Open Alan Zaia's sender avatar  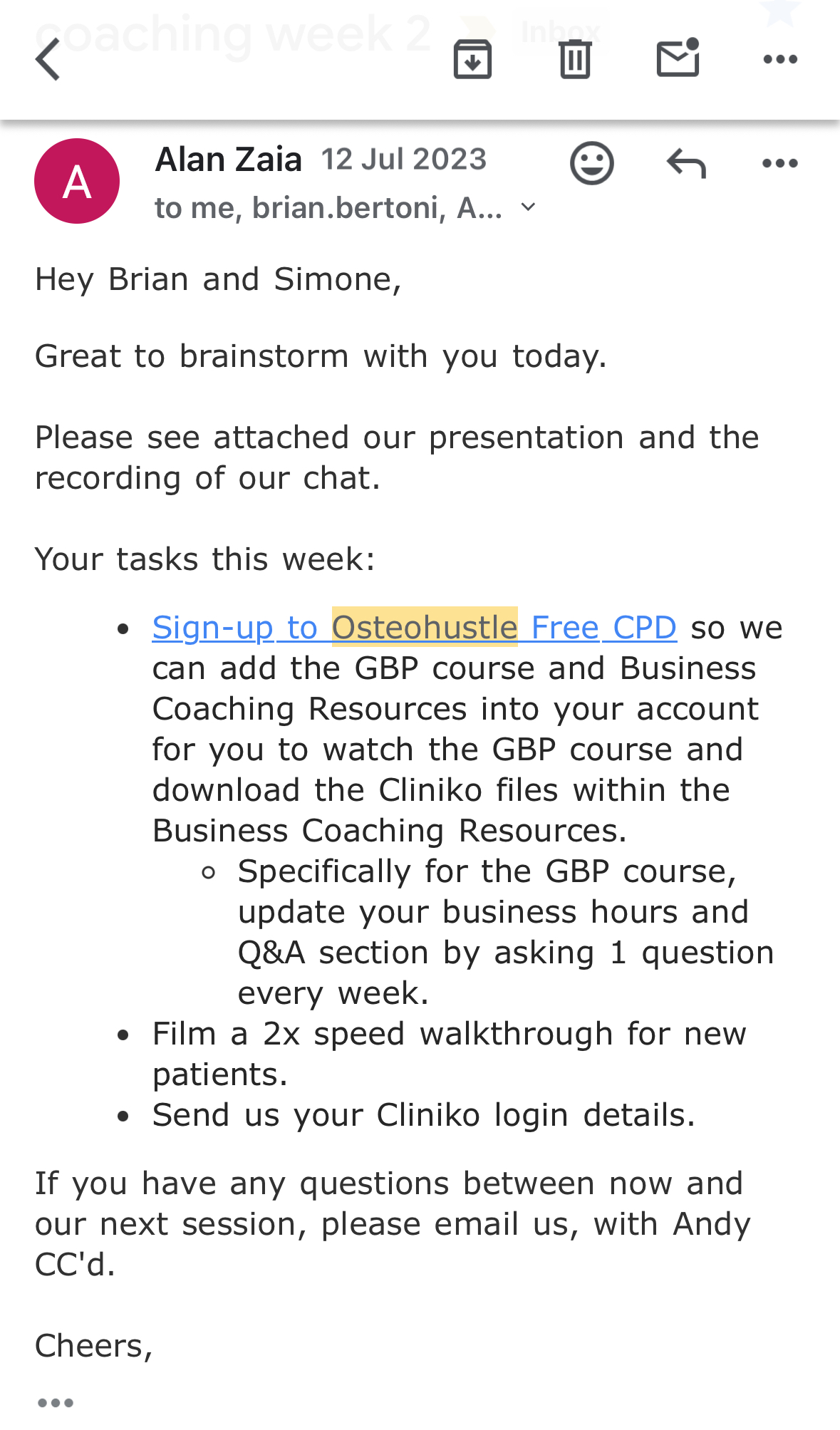[77, 181]
